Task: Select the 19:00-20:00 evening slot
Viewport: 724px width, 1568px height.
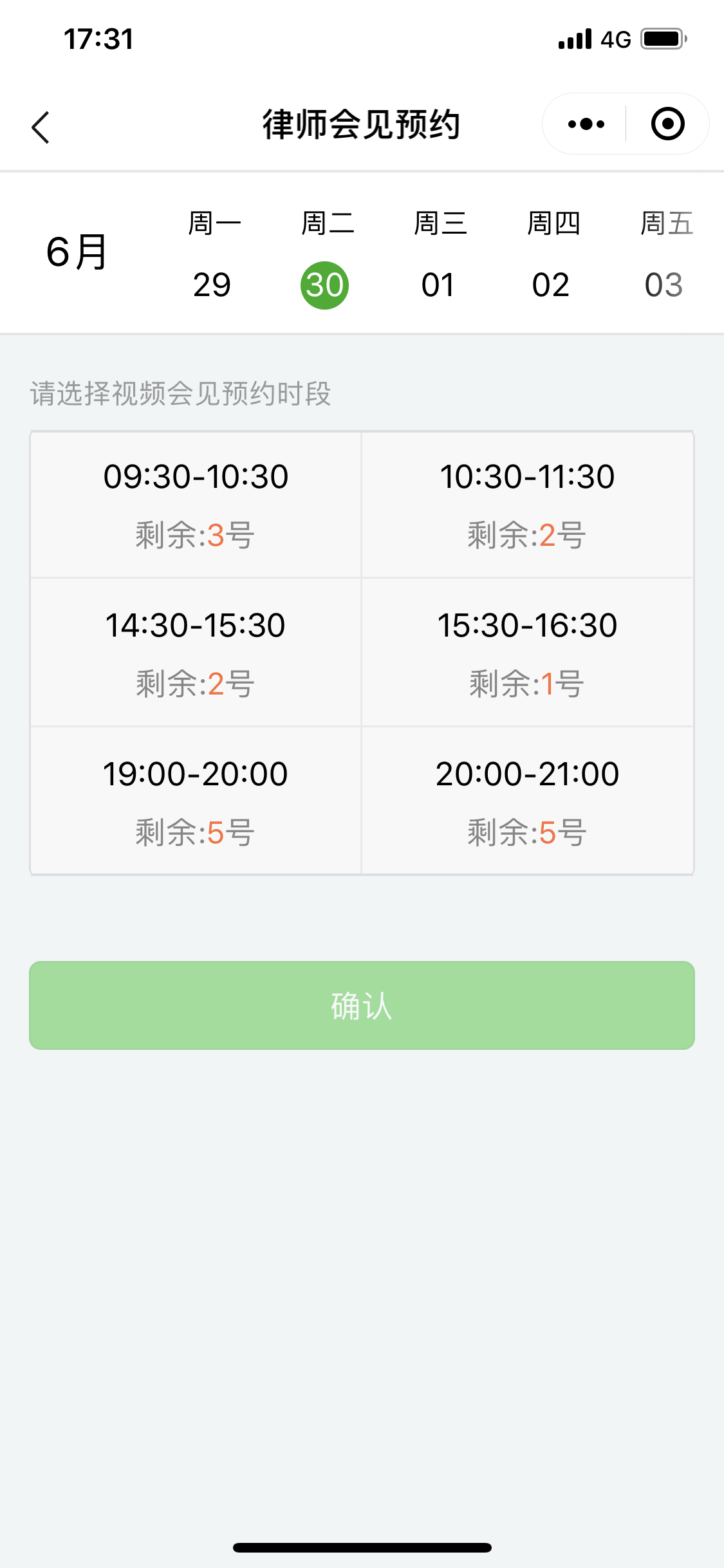Action: [196, 801]
